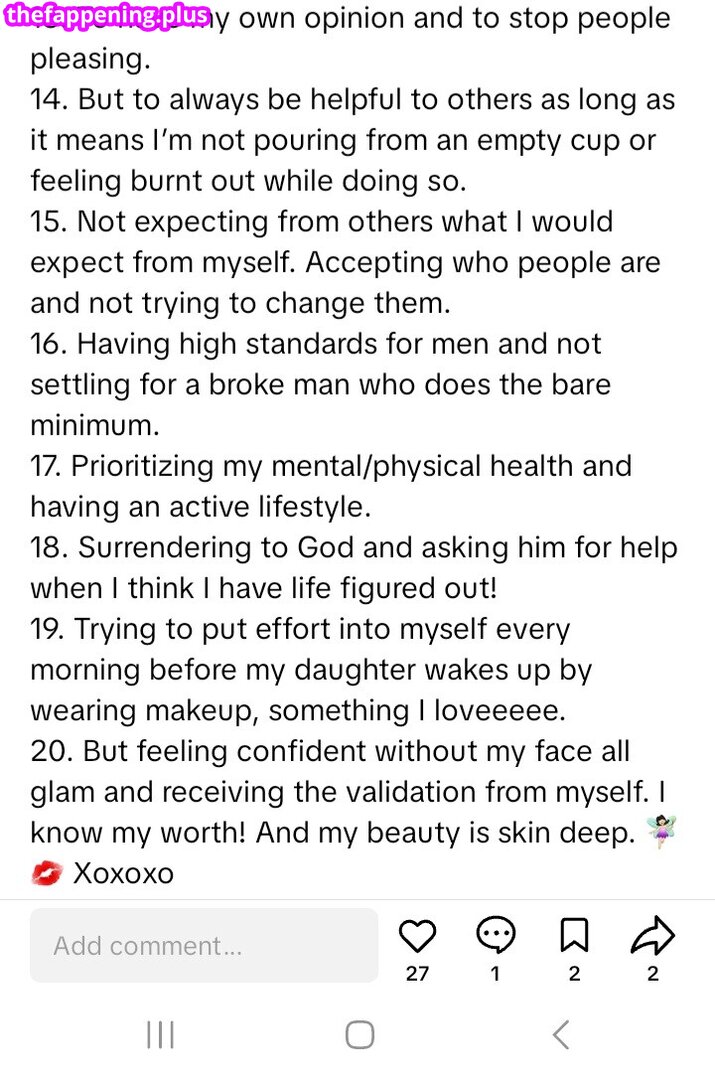Screen dimensions: 715x1080
Task: Share the post via arrow icon
Action: tap(653, 936)
